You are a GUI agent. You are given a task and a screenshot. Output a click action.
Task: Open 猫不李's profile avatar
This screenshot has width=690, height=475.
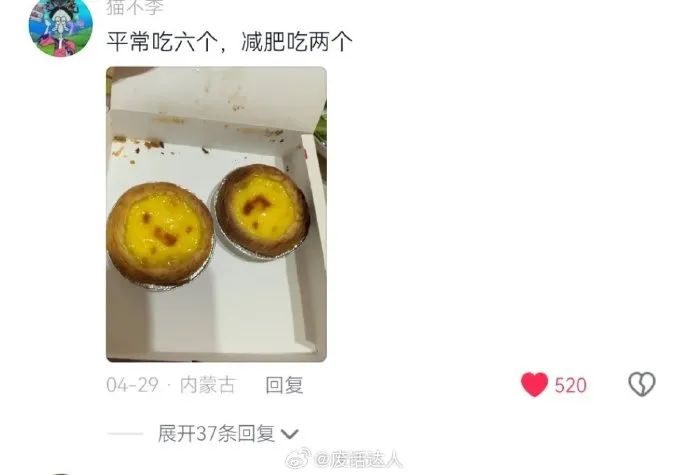point(60,26)
